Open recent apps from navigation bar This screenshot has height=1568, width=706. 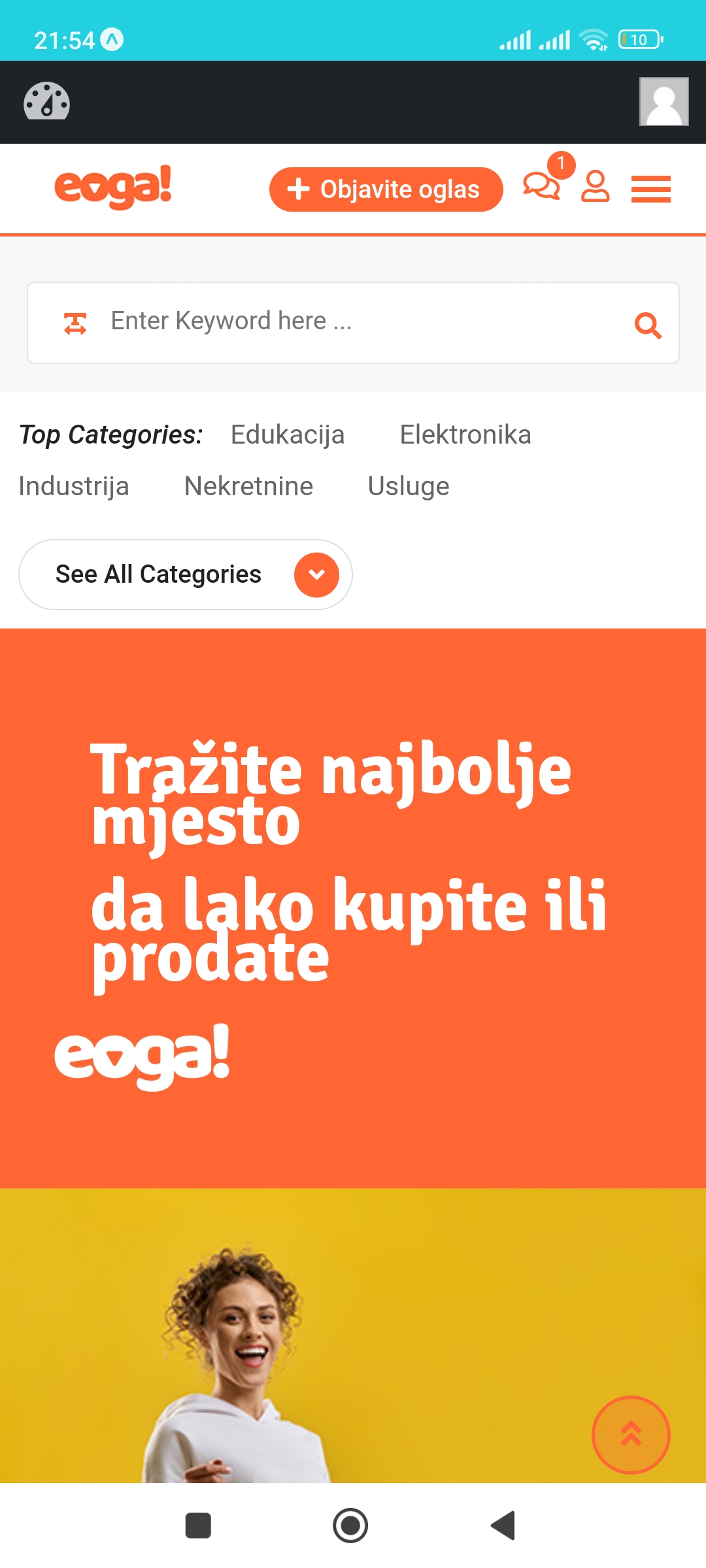(198, 1526)
